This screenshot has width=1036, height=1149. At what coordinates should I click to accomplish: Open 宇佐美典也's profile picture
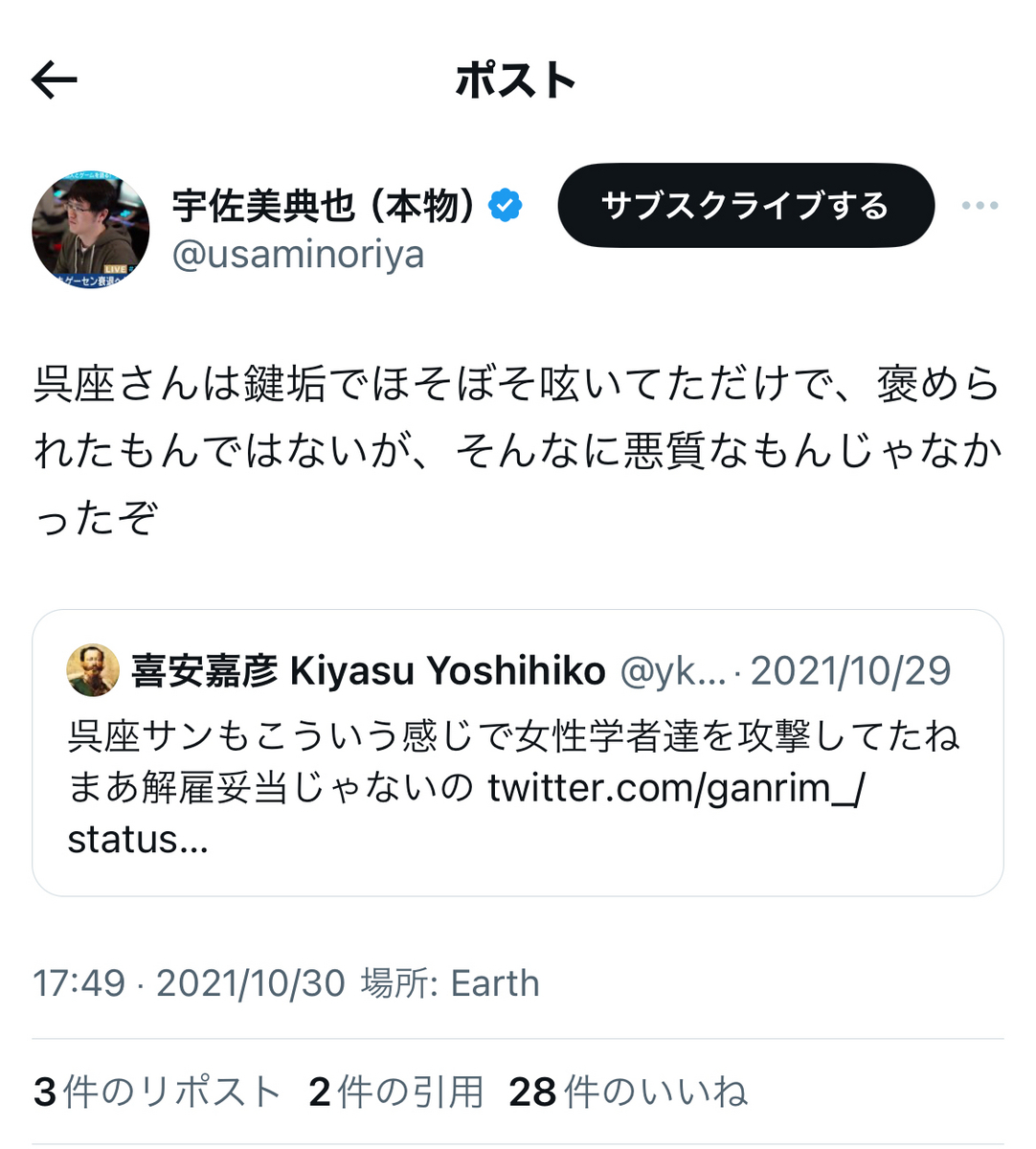pos(91,230)
